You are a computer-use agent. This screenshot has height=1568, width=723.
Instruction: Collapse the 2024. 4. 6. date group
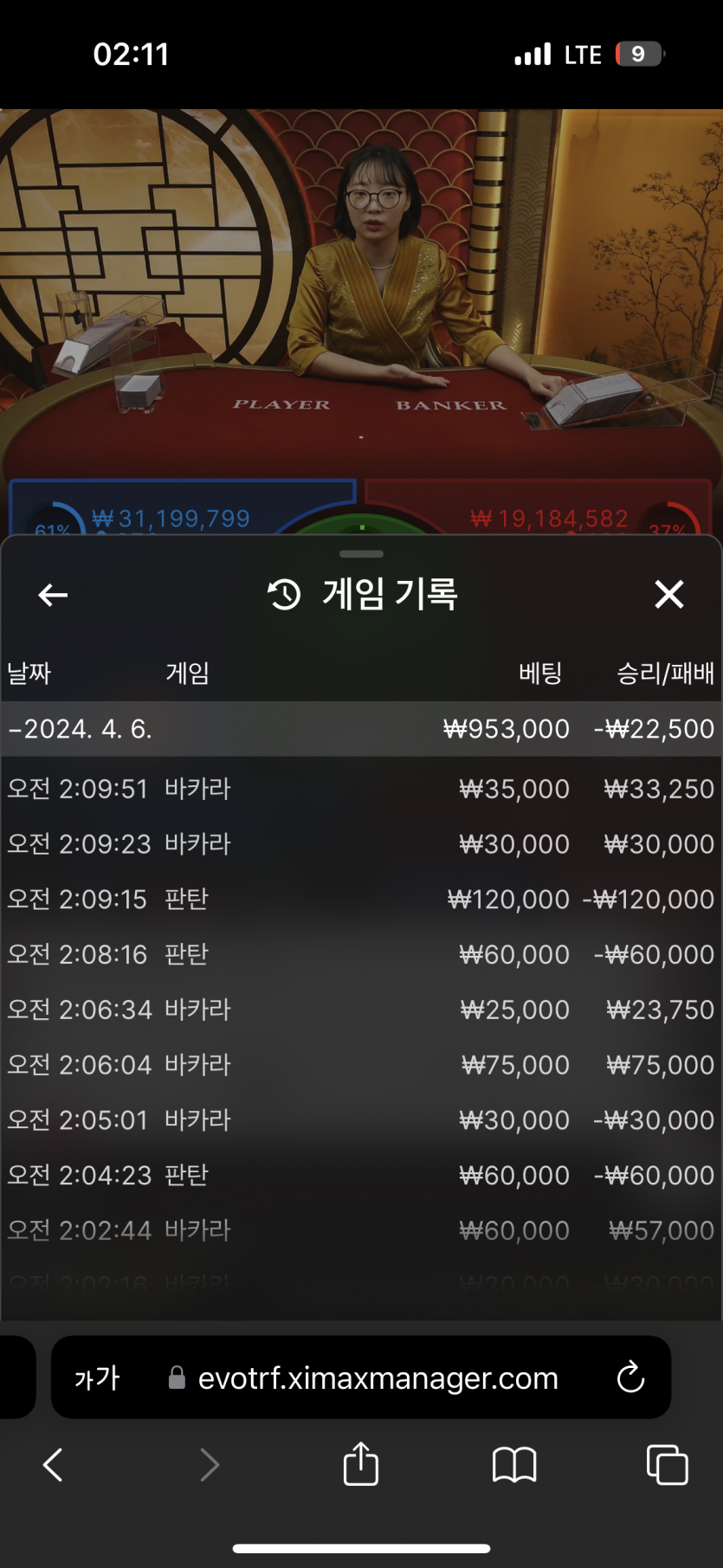click(361, 729)
